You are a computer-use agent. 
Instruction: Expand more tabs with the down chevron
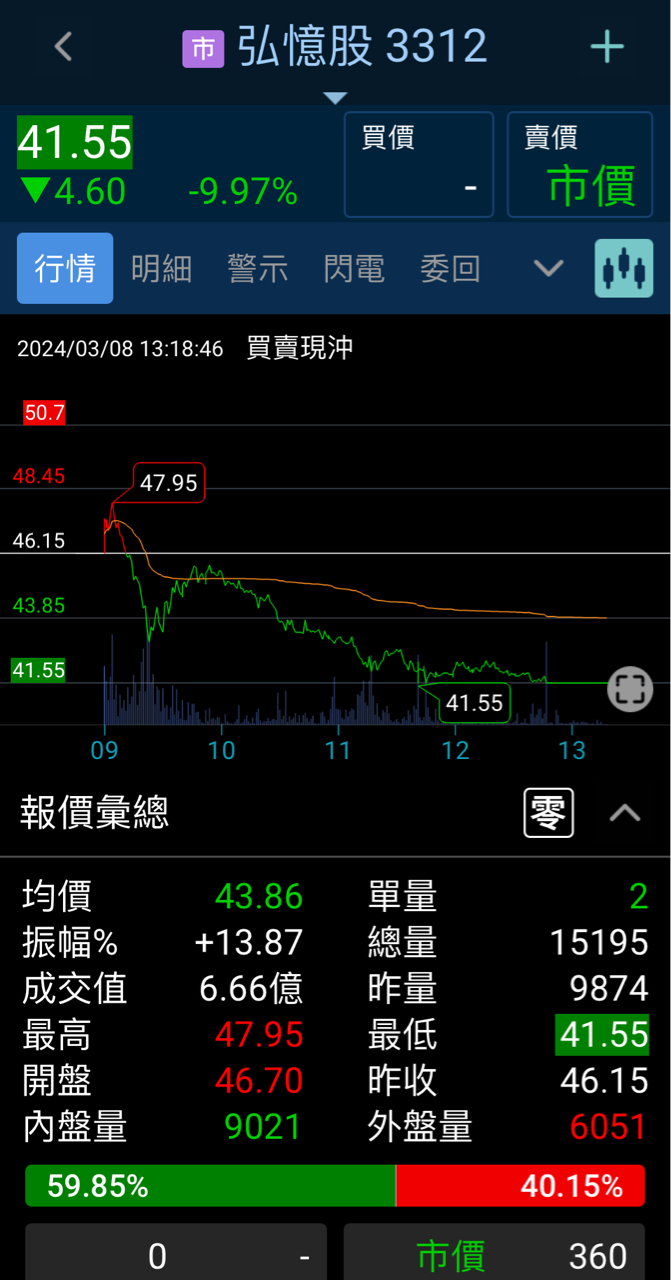pos(548,268)
